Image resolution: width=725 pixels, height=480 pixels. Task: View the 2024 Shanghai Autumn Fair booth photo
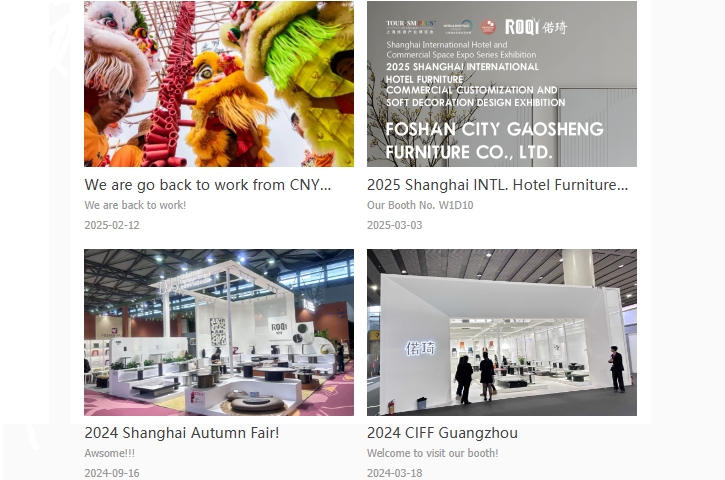[x=218, y=332]
